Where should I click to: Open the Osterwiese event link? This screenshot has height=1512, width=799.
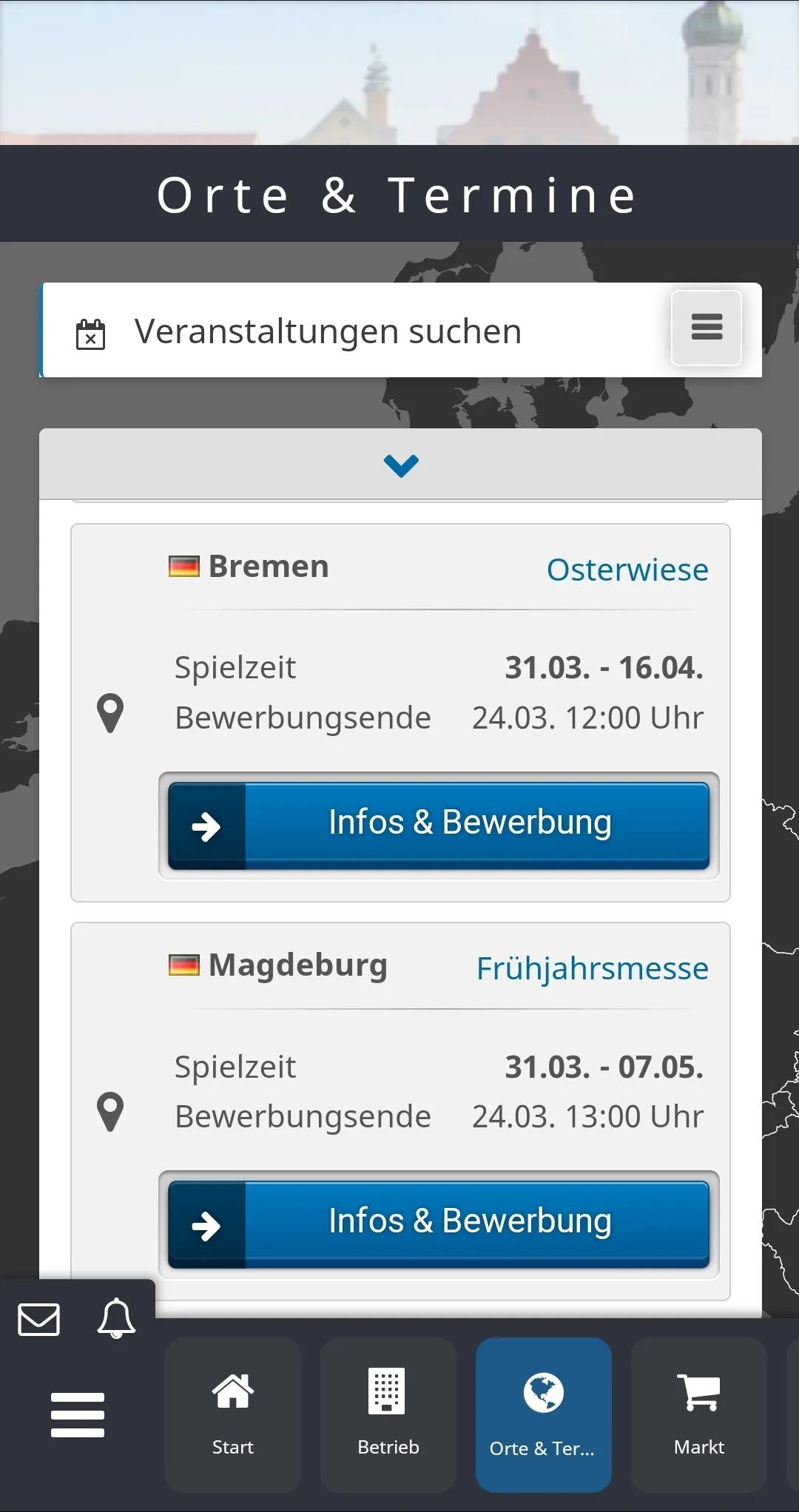pos(627,570)
